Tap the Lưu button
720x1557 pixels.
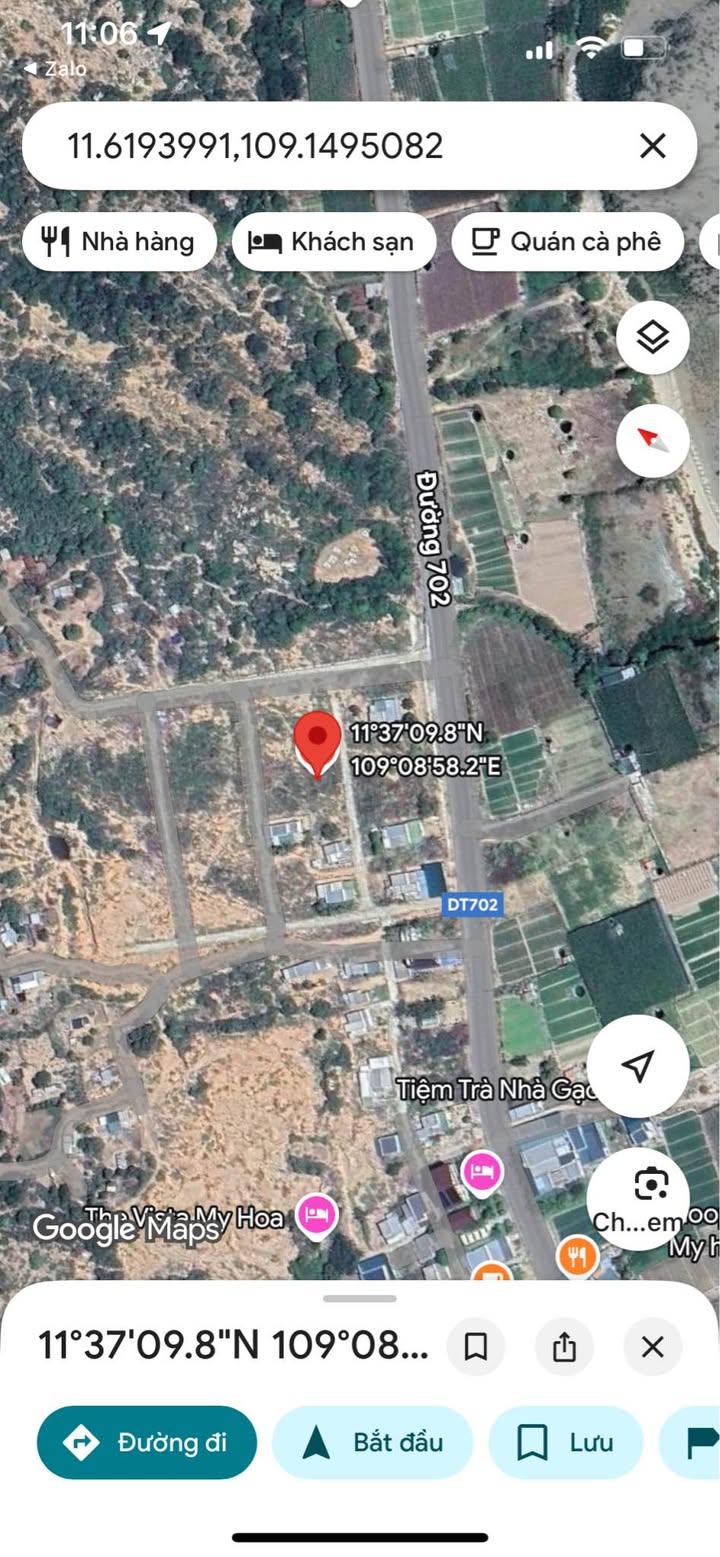(x=565, y=1442)
